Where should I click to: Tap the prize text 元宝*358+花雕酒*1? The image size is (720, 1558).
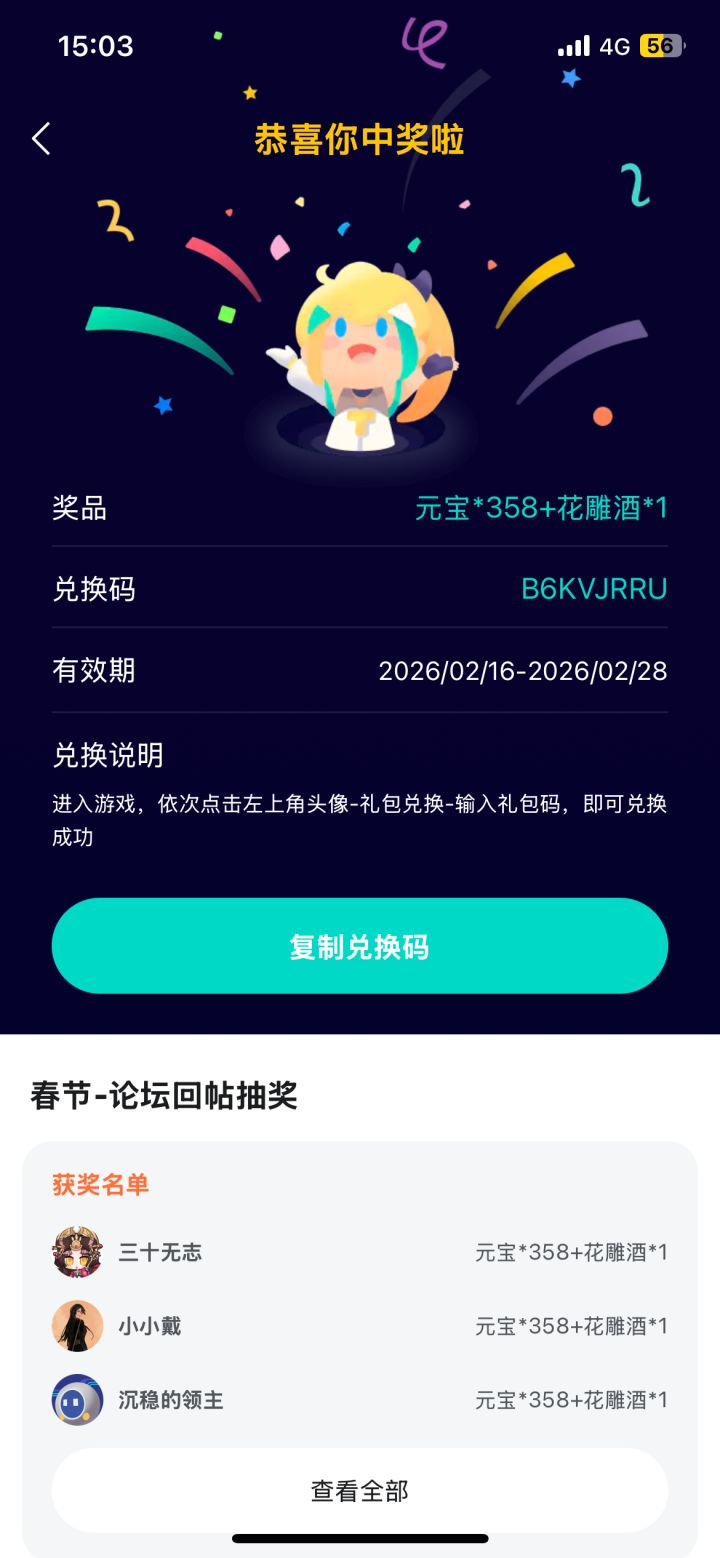point(544,510)
